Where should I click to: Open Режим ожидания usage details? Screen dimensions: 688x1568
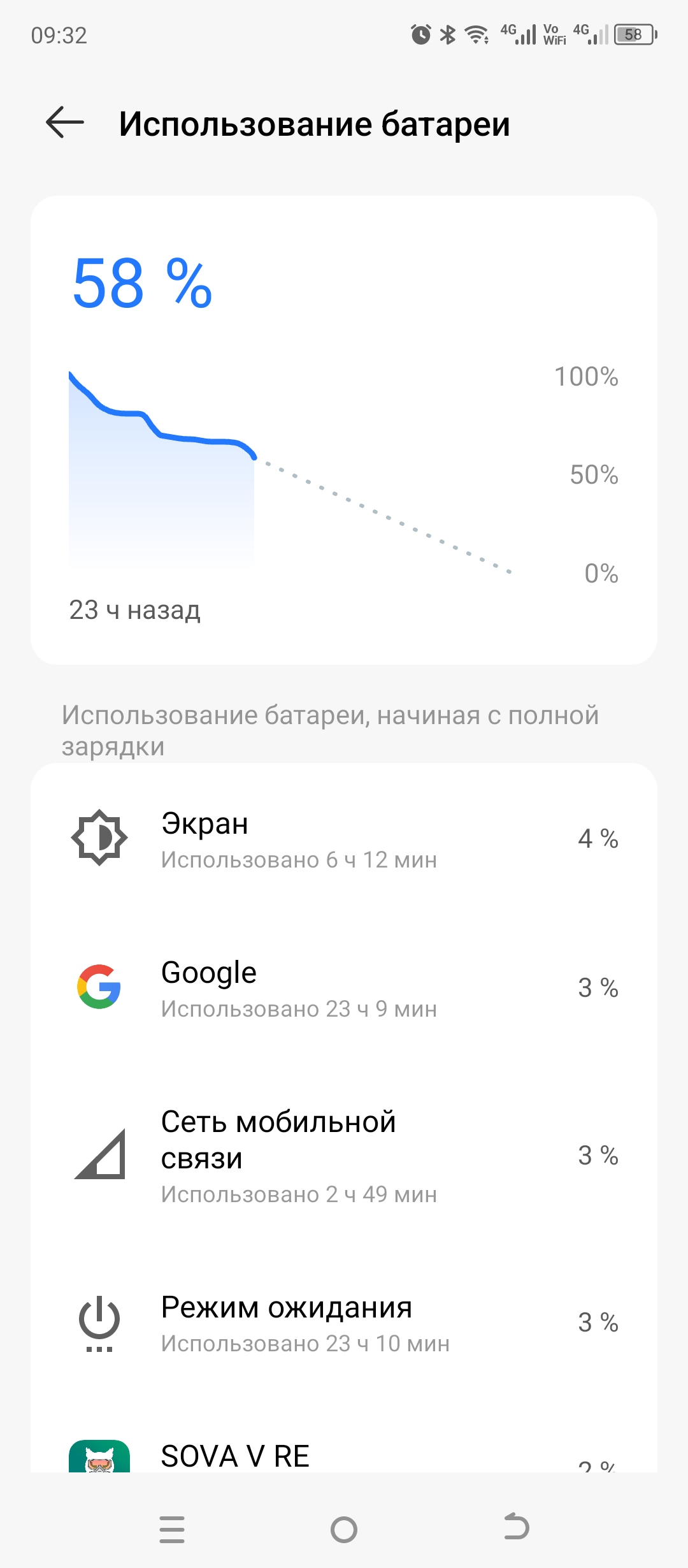[x=344, y=1323]
